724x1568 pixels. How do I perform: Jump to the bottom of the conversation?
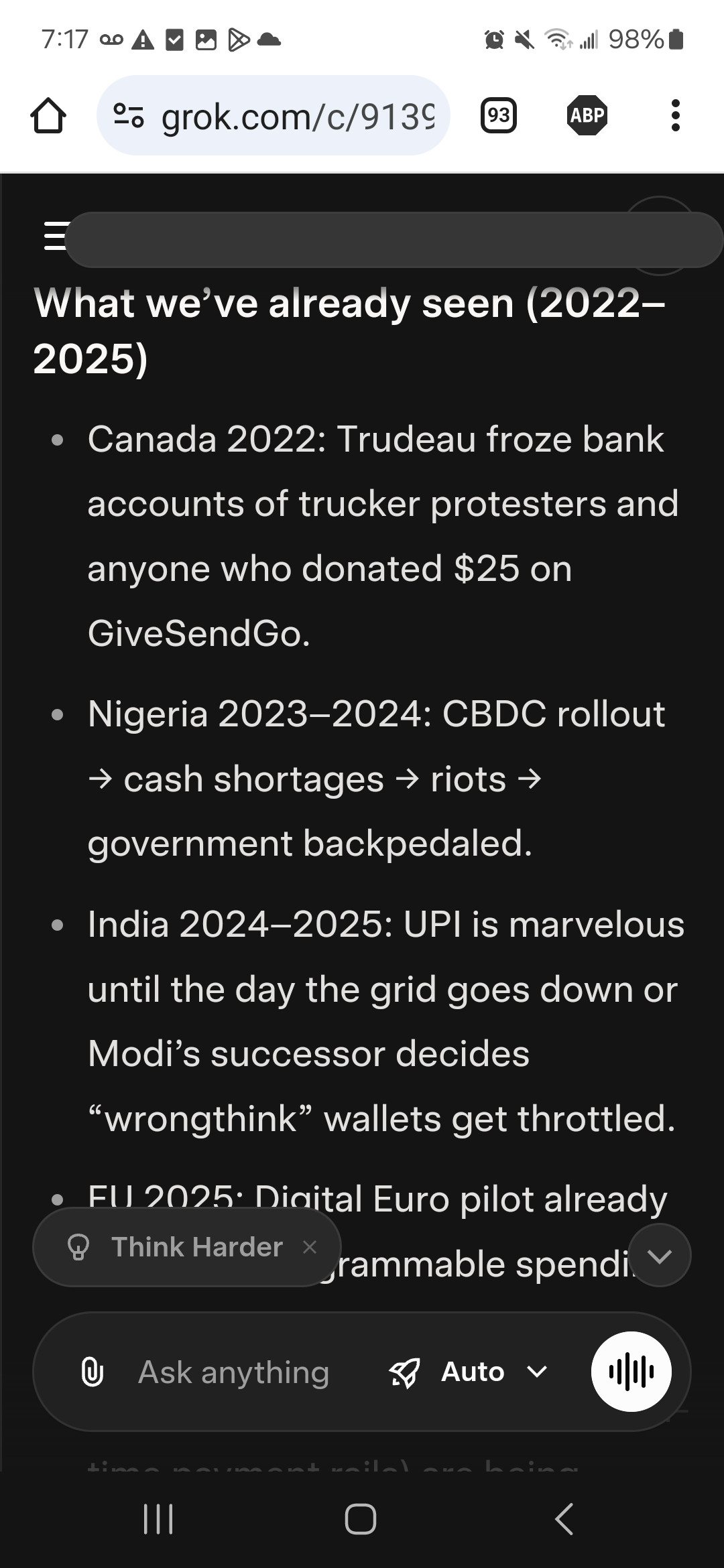[x=660, y=1256]
